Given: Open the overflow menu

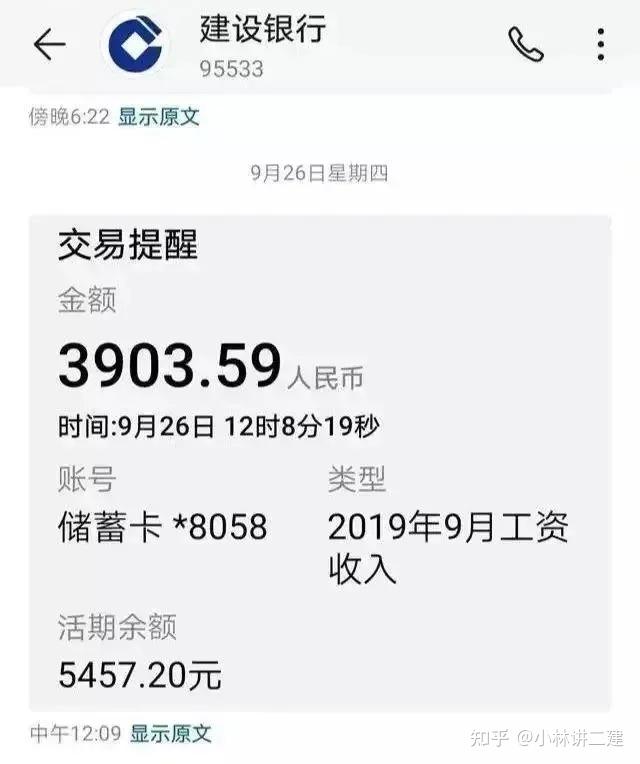Looking at the screenshot, I should [600, 44].
